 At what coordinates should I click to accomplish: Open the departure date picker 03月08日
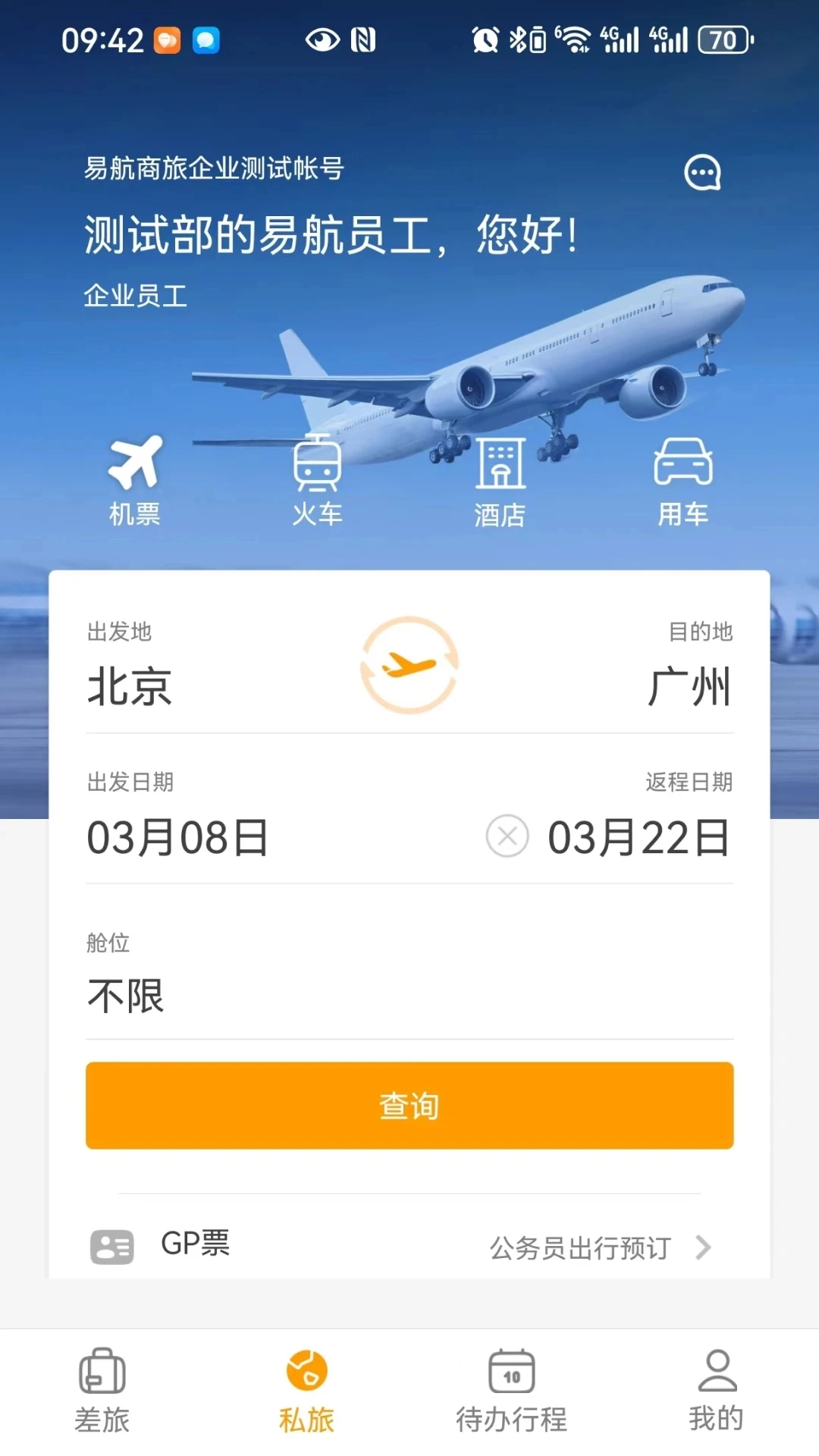(x=178, y=836)
